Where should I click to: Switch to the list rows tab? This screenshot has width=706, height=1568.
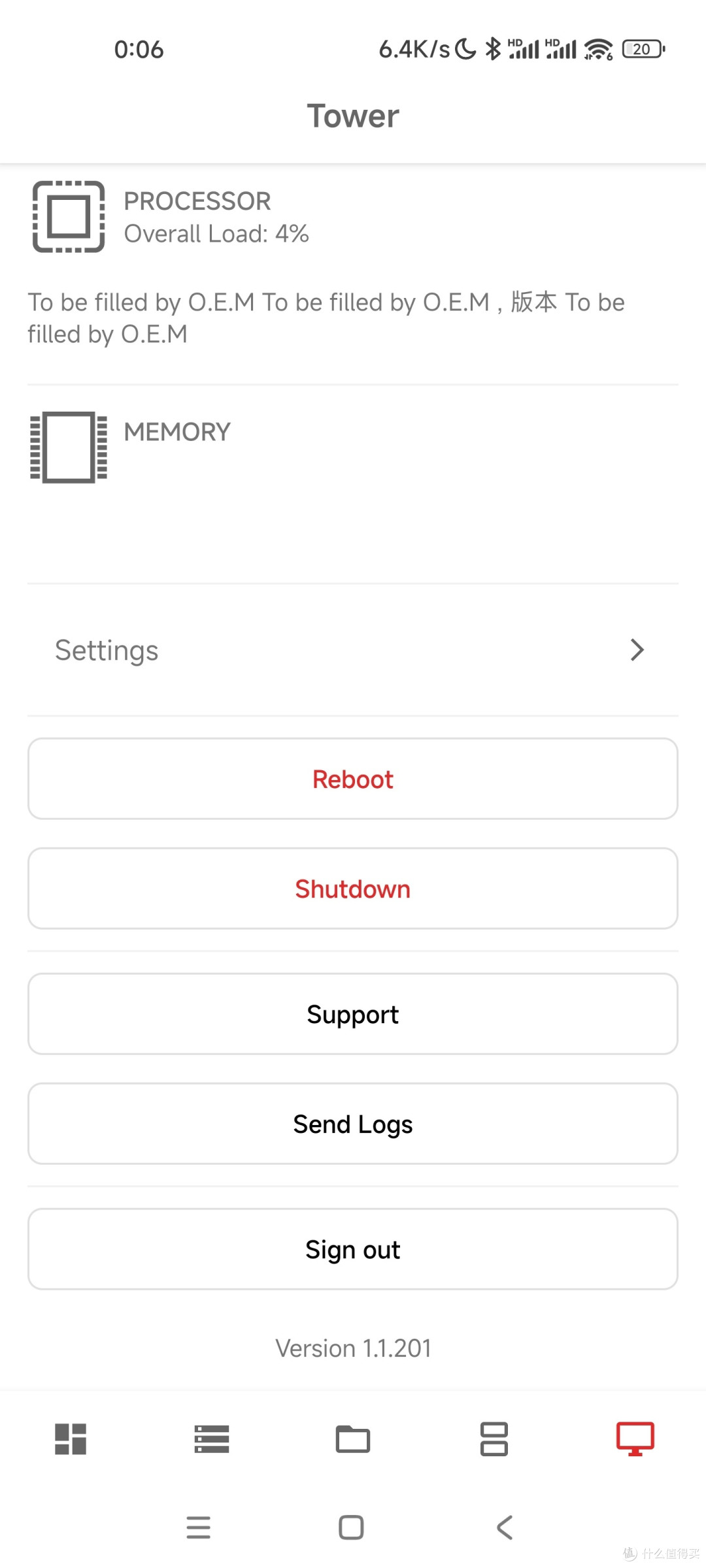pos(212,1439)
